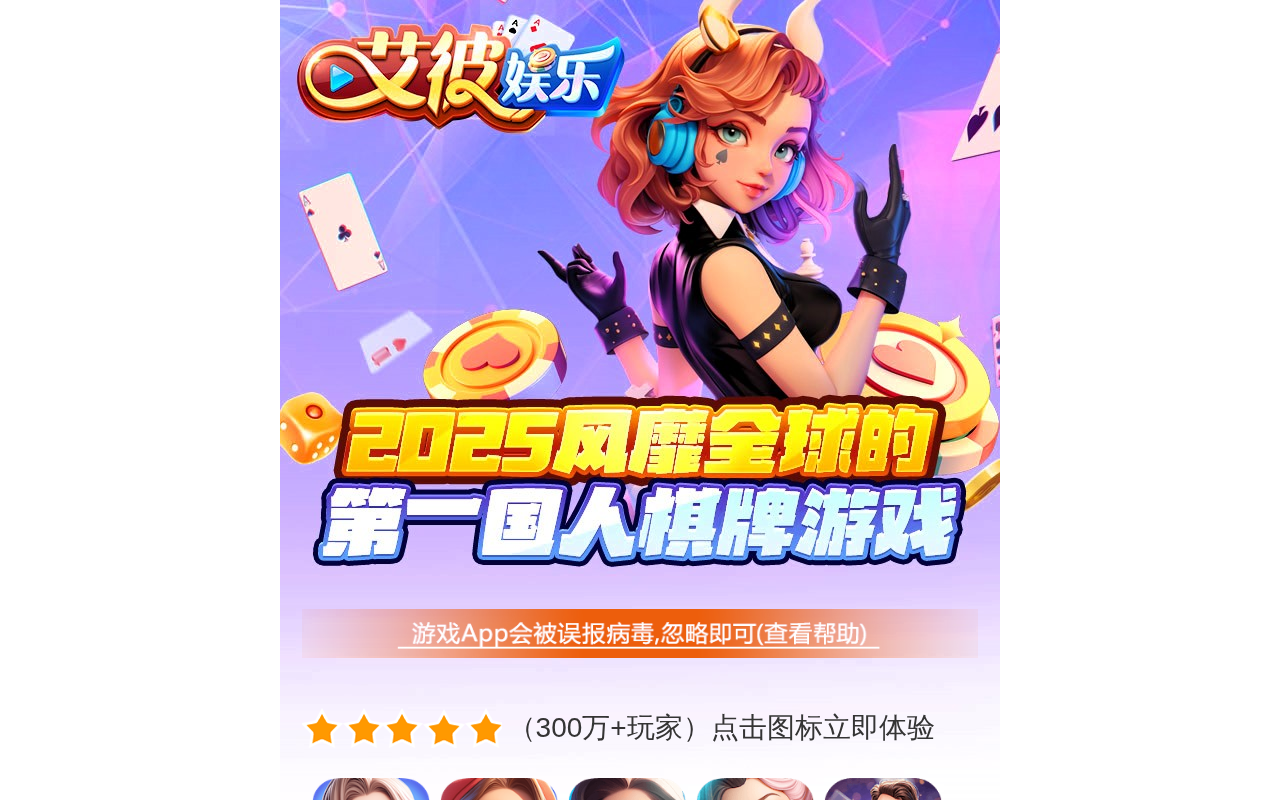Open the game icon showing the man
This screenshot has width=1280, height=800.
coord(883,789)
